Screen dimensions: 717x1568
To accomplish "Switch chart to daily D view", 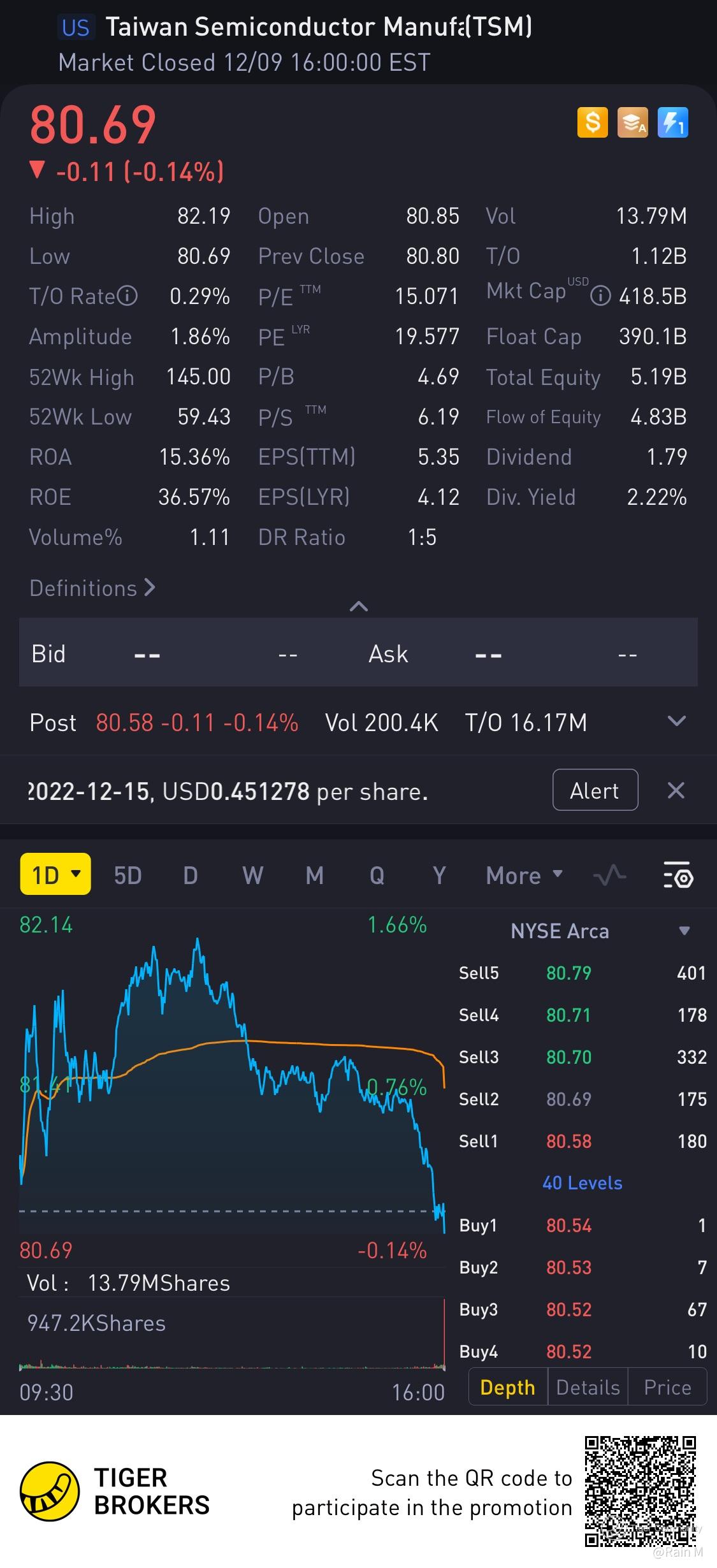I will point(190,875).
